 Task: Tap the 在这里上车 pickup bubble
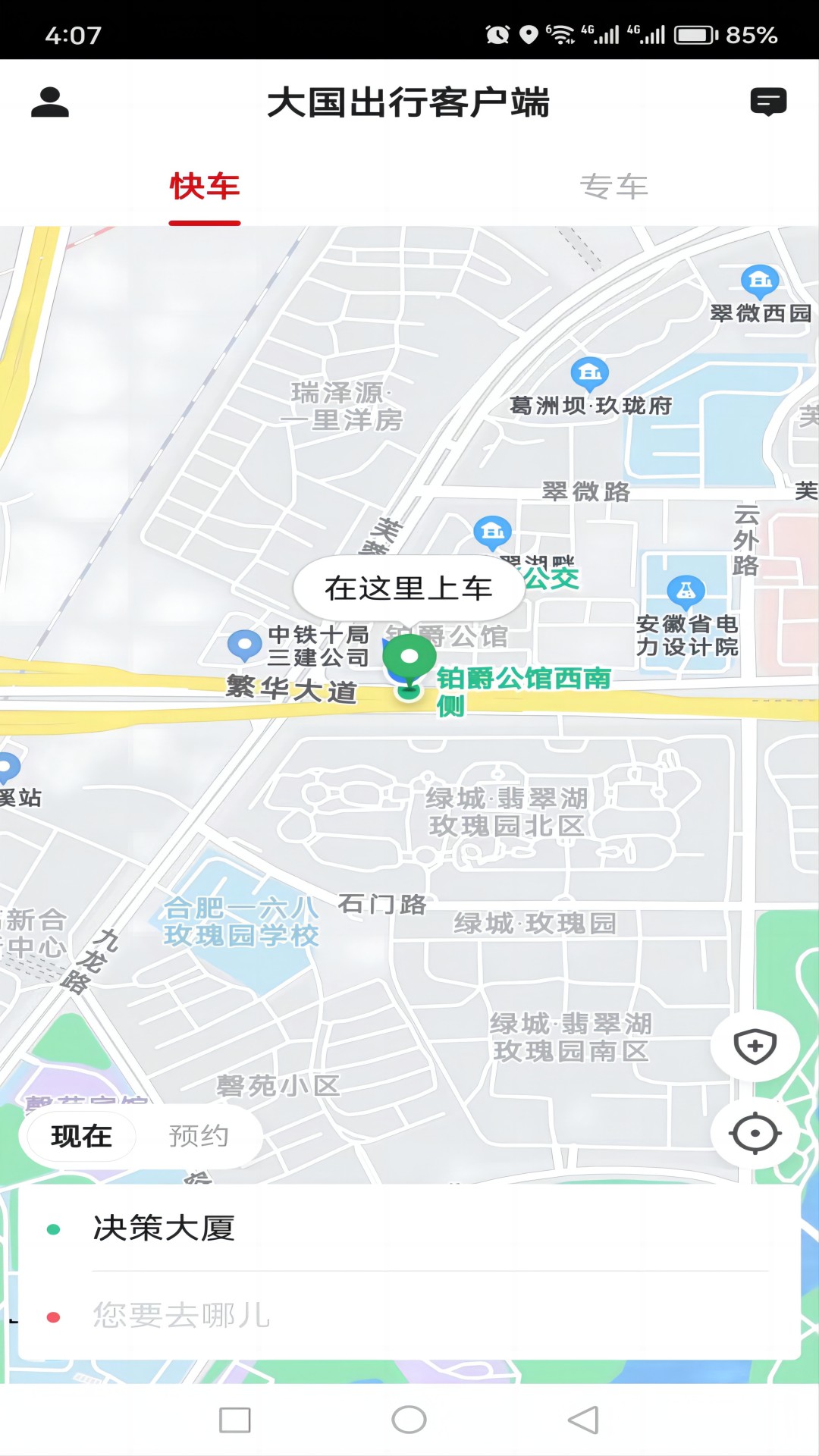[x=409, y=588]
